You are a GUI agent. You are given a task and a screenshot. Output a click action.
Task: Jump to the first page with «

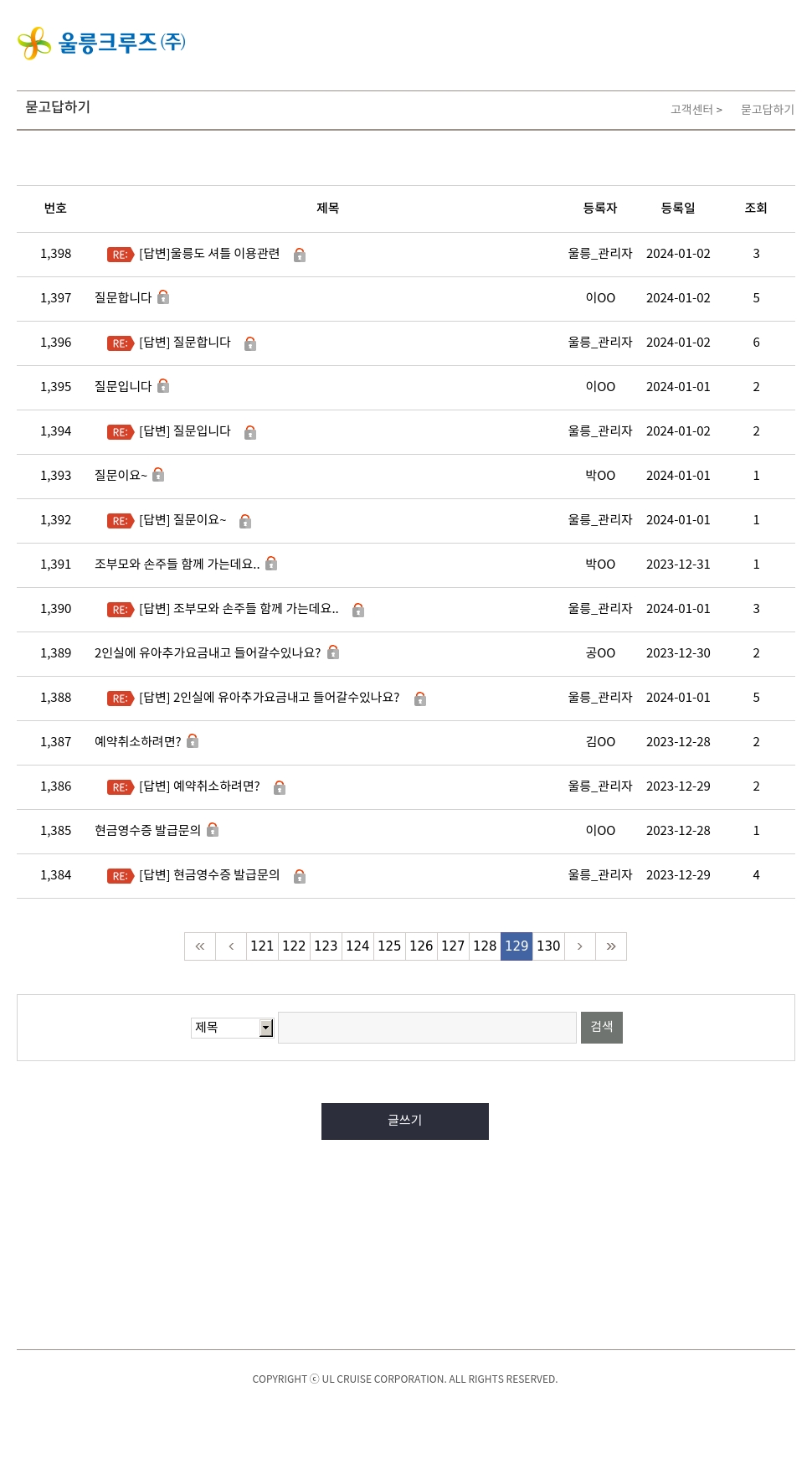tap(200, 946)
